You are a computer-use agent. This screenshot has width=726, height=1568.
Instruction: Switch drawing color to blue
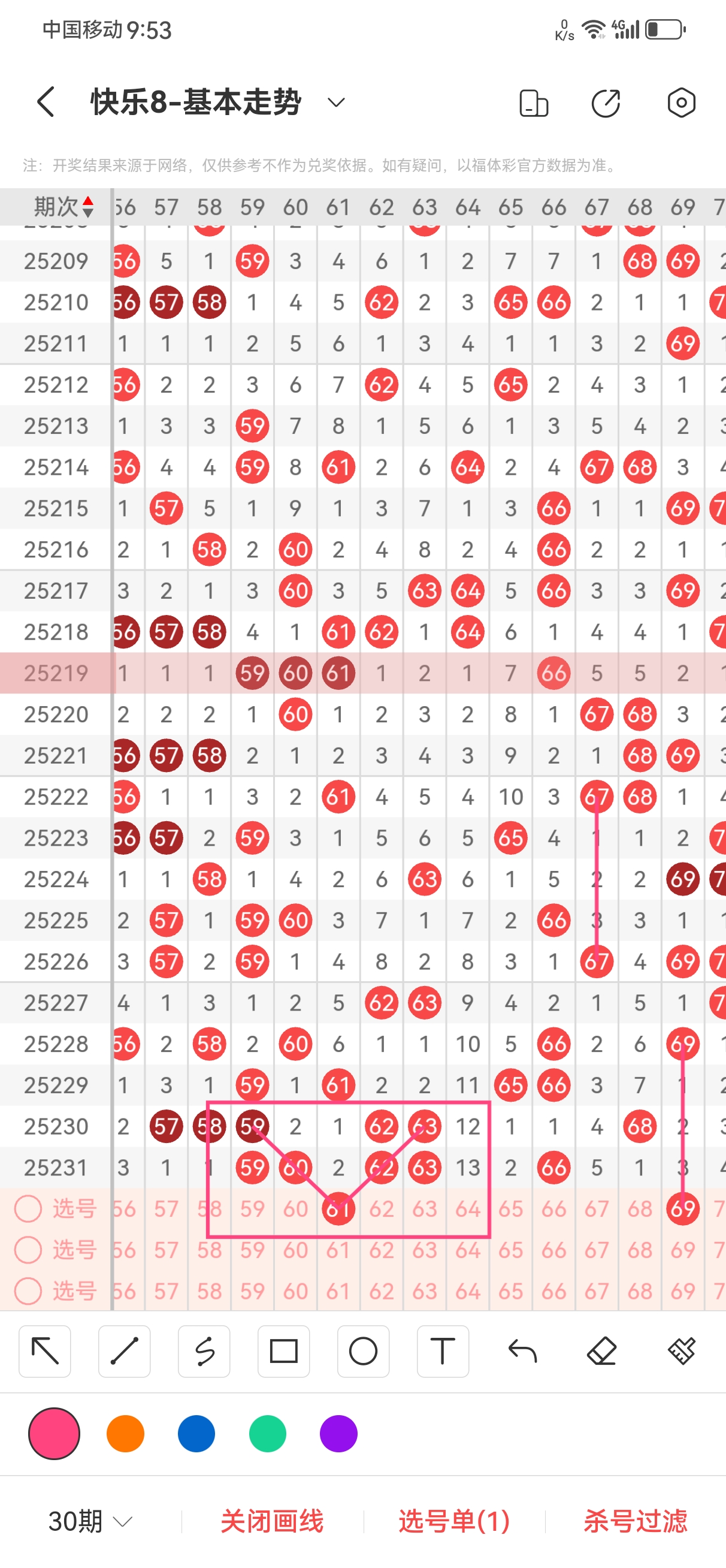pyautogui.click(x=196, y=1434)
